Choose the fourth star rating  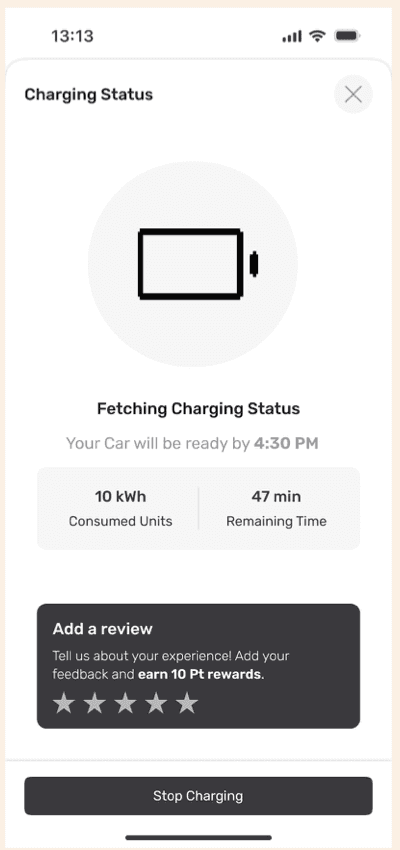(x=157, y=703)
